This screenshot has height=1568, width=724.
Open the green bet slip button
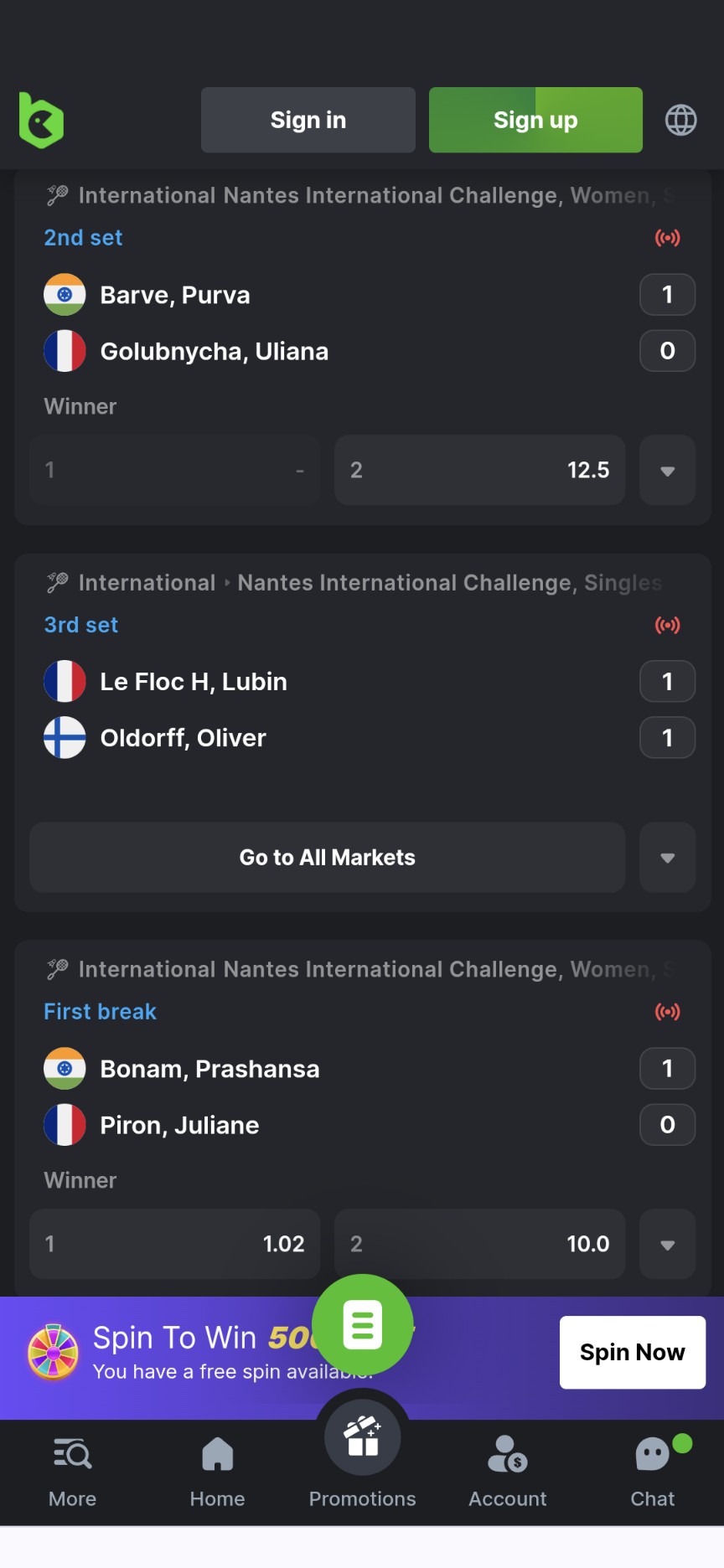(x=363, y=1325)
